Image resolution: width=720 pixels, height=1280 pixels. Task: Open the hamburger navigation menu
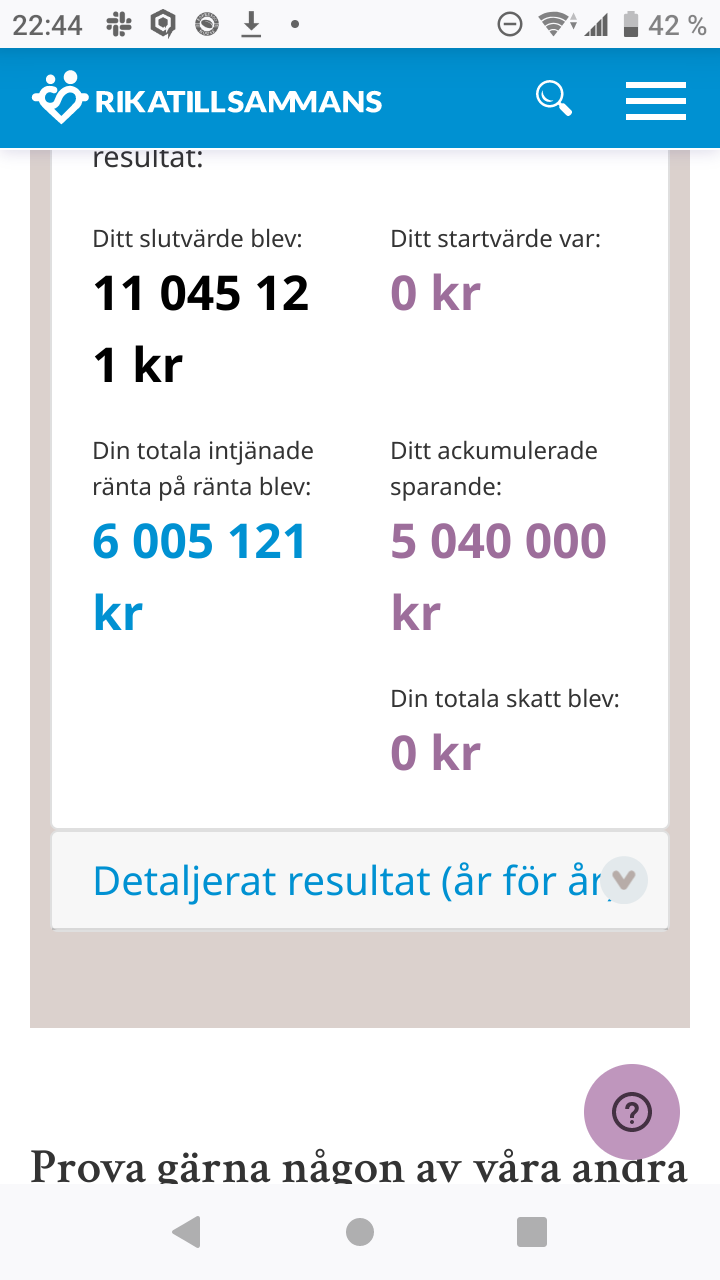(x=655, y=100)
